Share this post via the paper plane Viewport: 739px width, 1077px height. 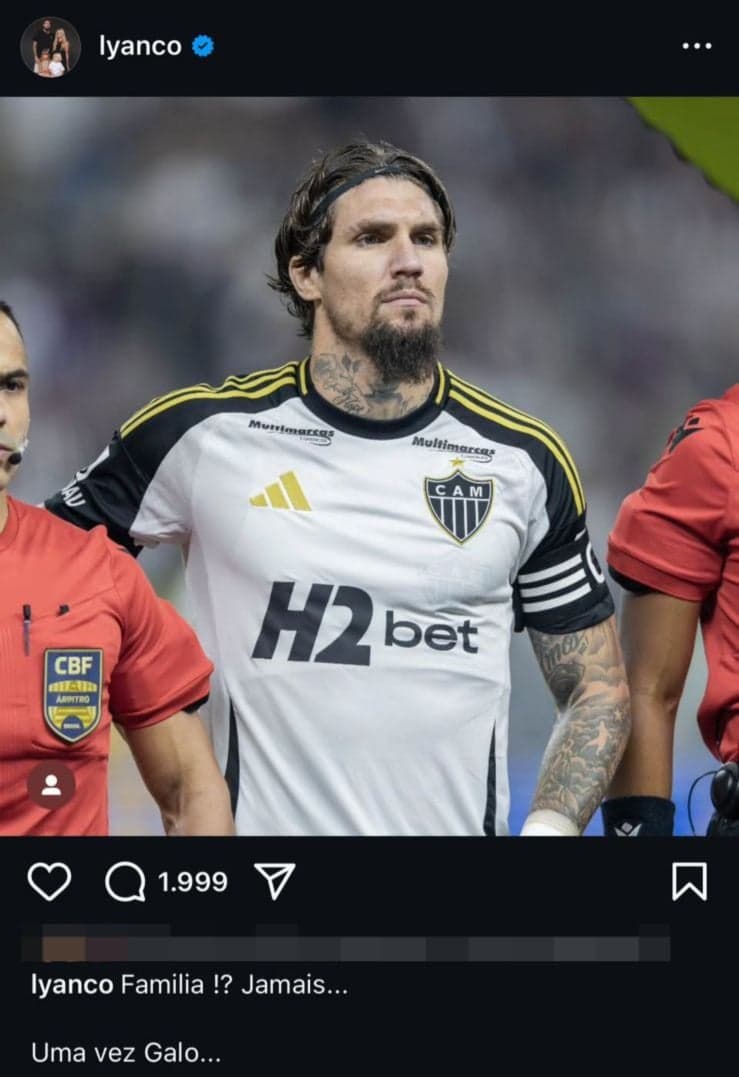(x=274, y=881)
